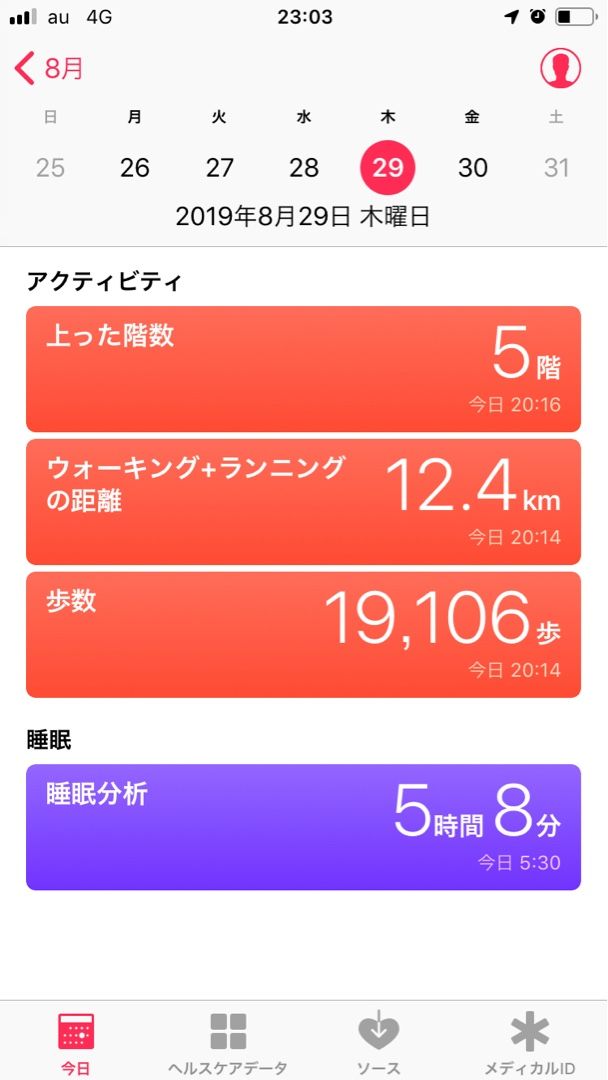This screenshot has height=1080, width=608.
Task: Select date 31 in the week row
Action: click(x=557, y=167)
